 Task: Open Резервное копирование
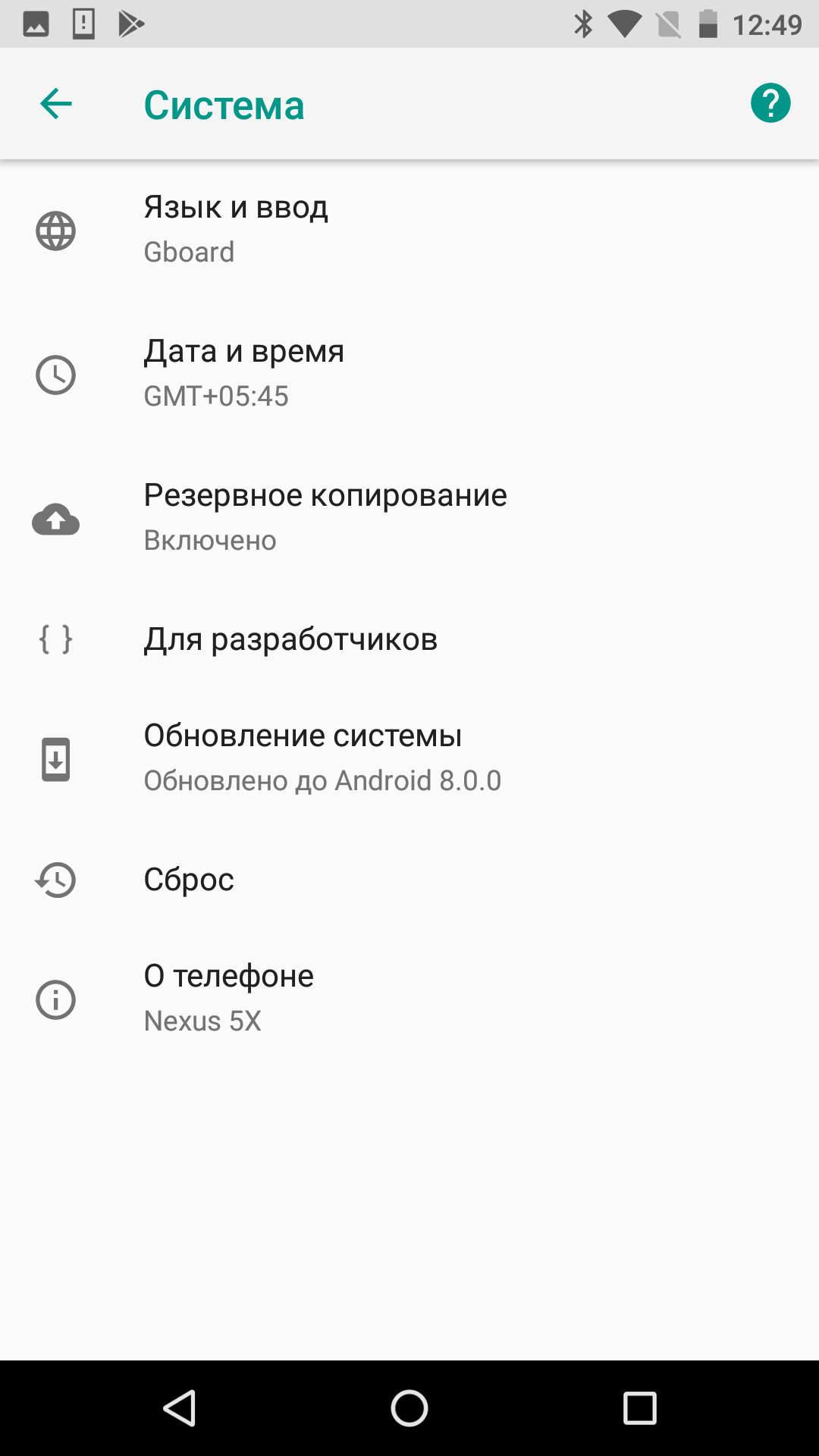[x=409, y=519]
